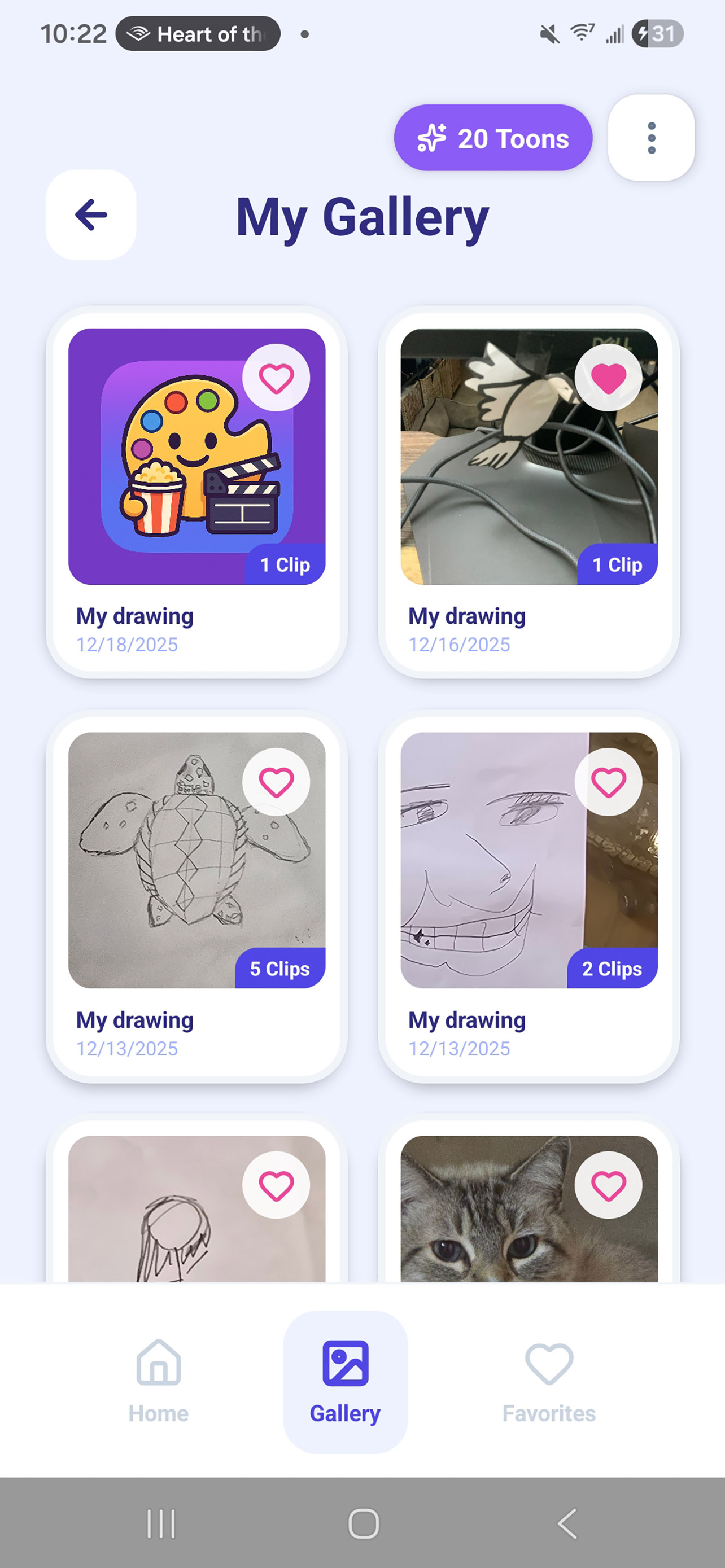Tap the Android back navigation icon
This screenshot has width=725, height=1568.
tap(567, 1525)
